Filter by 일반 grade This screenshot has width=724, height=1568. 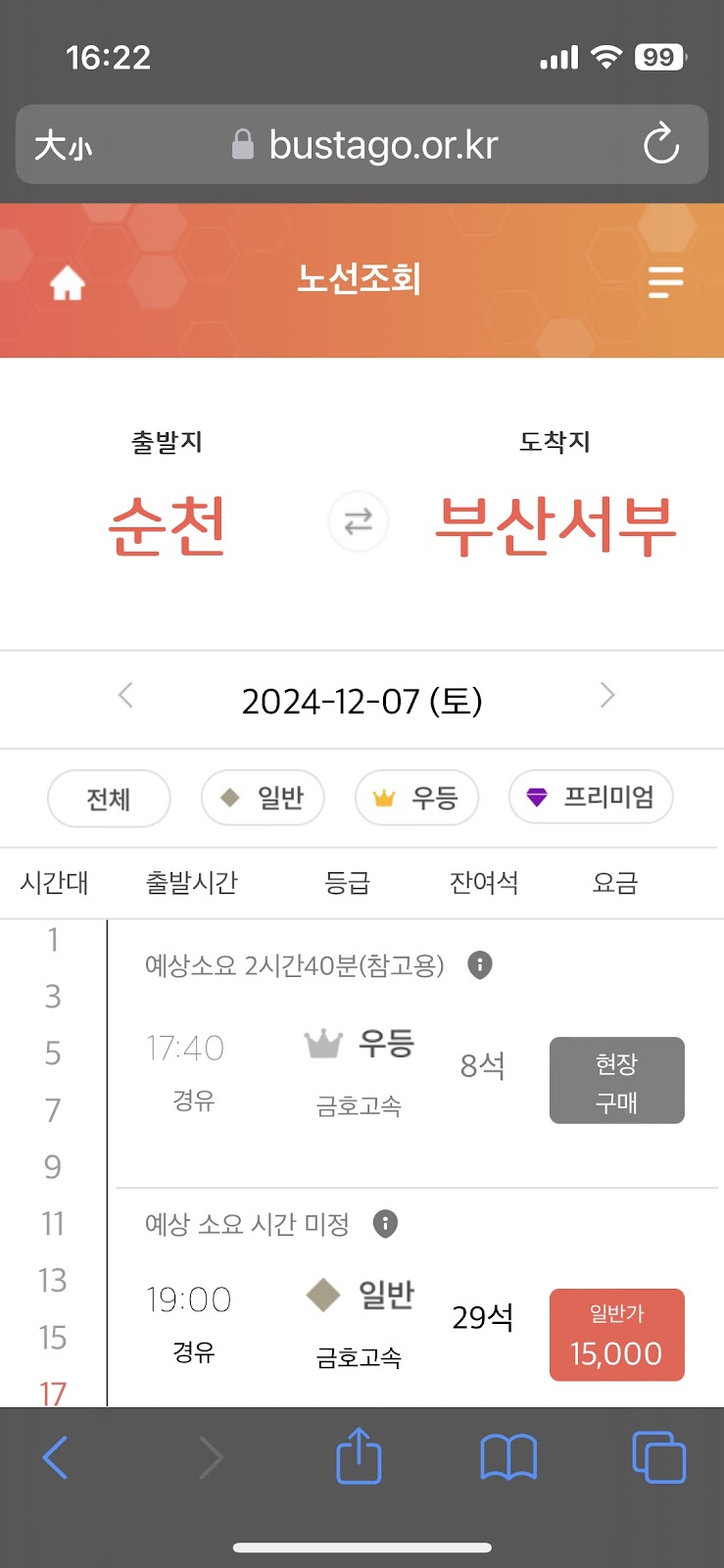[x=263, y=798]
